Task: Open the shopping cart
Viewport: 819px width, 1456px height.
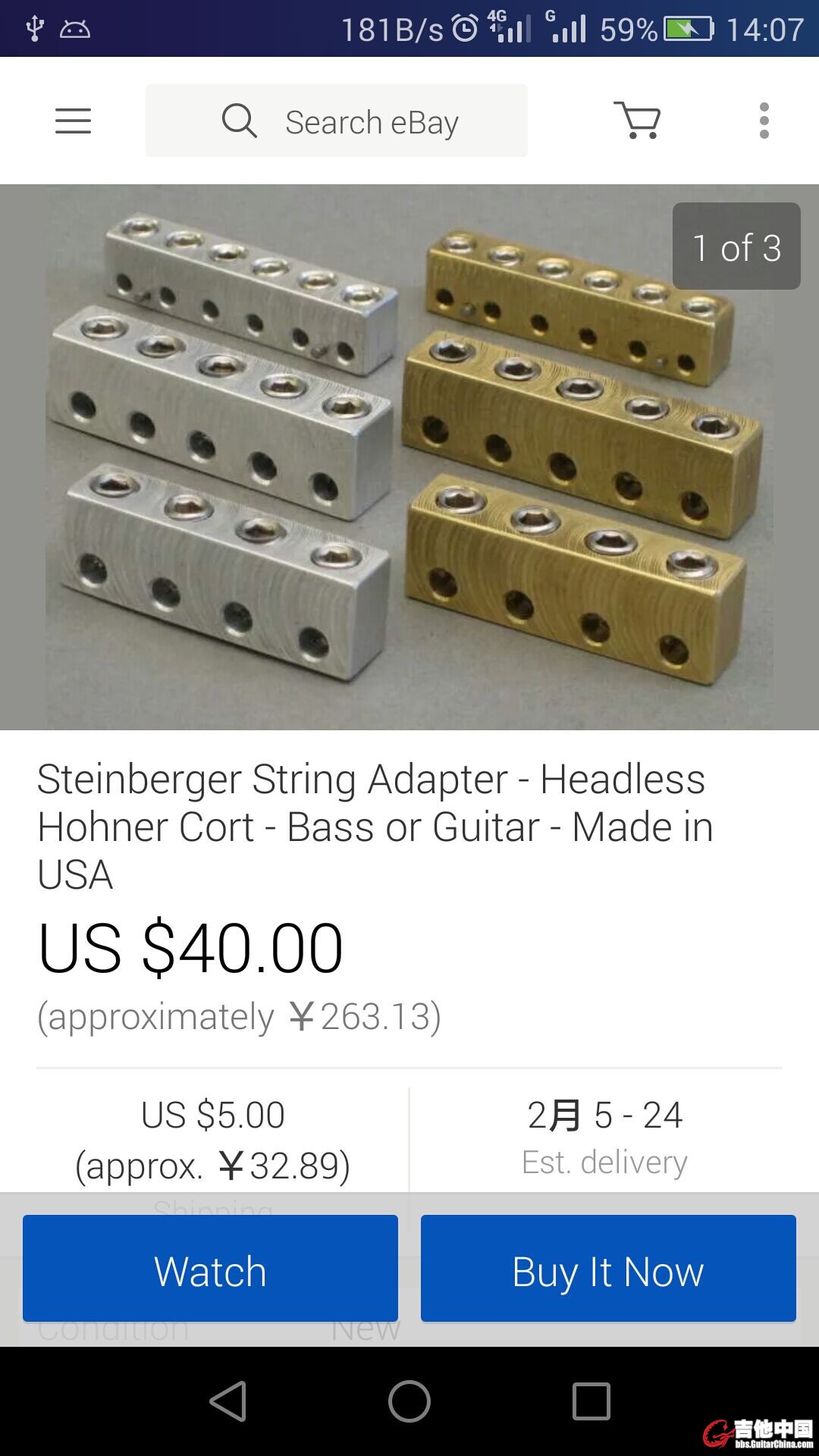Action: (x=637, y=121)
